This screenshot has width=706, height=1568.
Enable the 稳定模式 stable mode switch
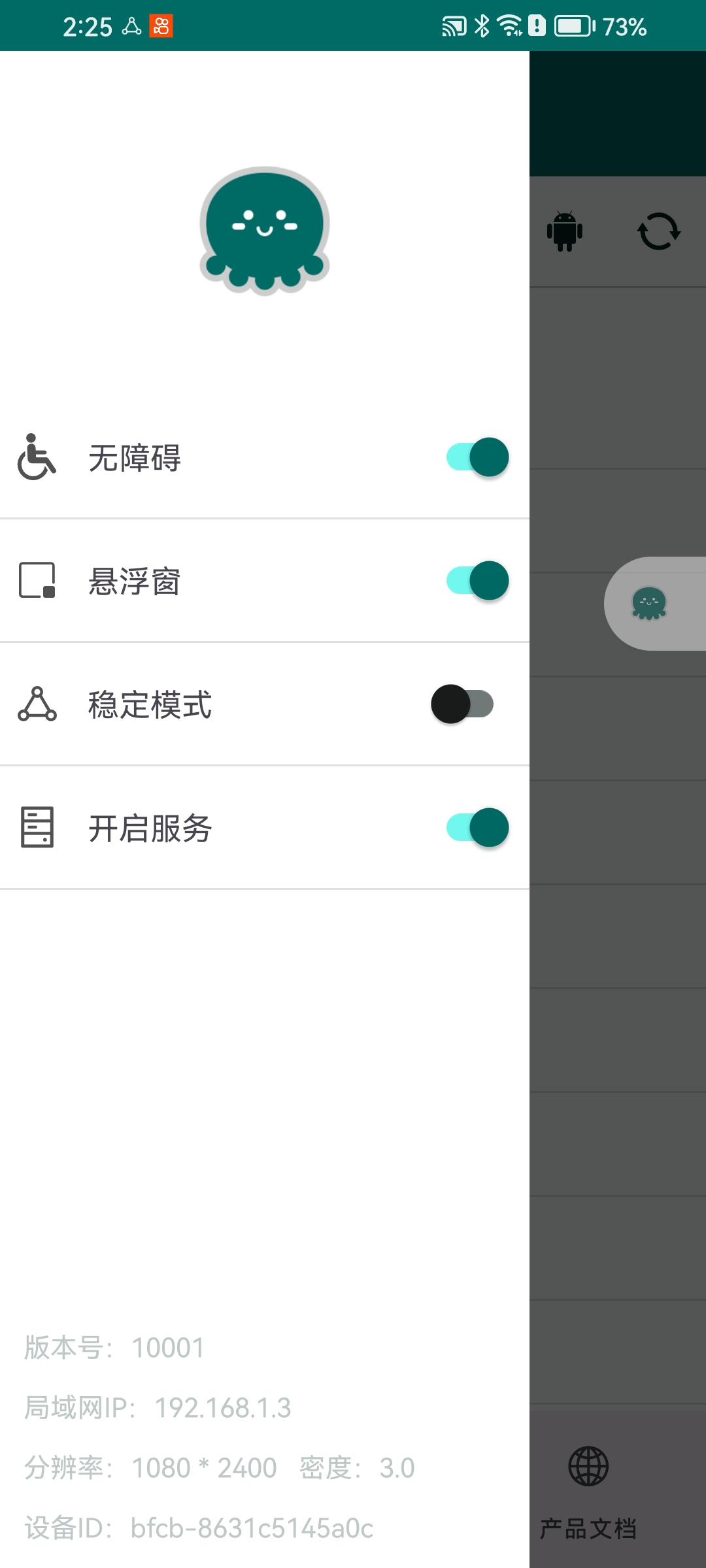click(462, 704)
